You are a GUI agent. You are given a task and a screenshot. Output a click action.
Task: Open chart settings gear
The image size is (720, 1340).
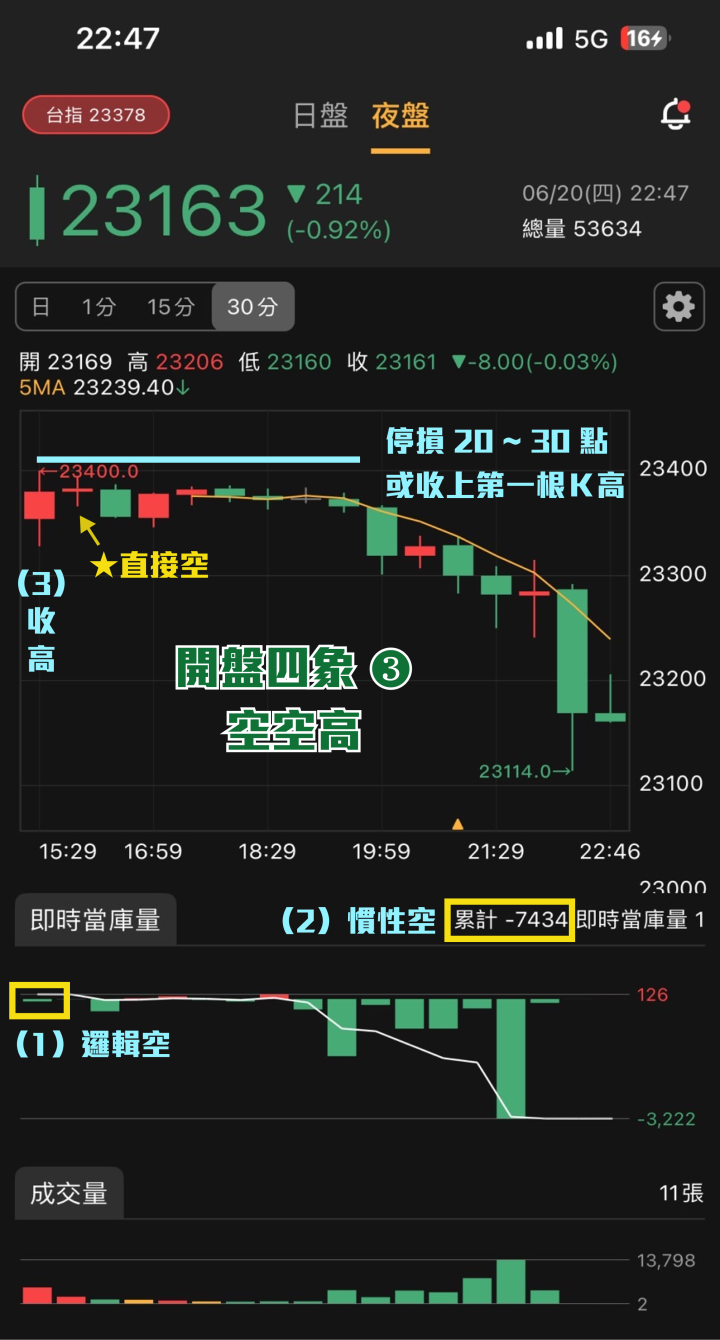[x=678, y=307]
